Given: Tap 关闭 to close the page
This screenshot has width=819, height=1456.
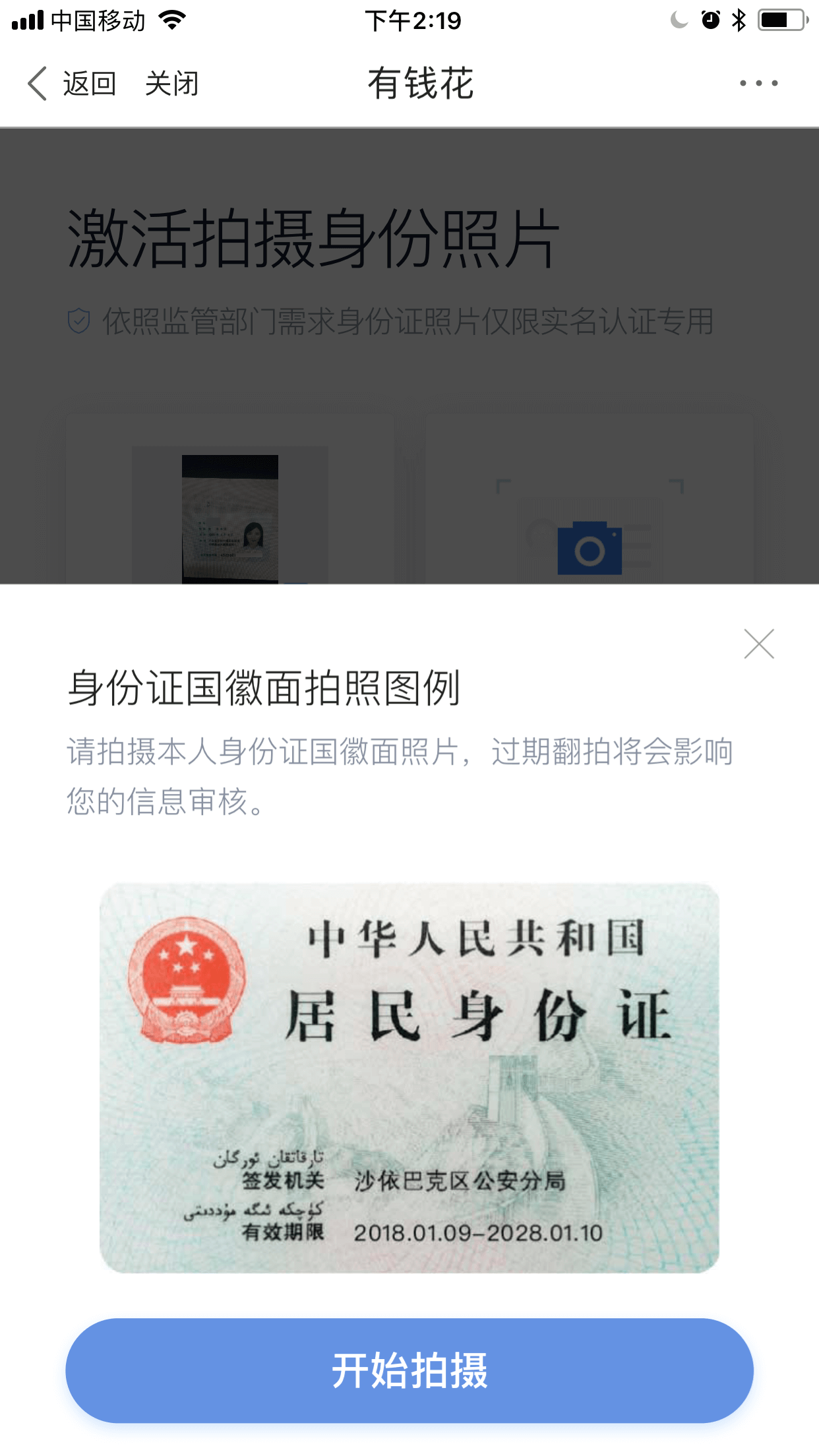Looking at the screenshot, I should click(x=171, y=84).
